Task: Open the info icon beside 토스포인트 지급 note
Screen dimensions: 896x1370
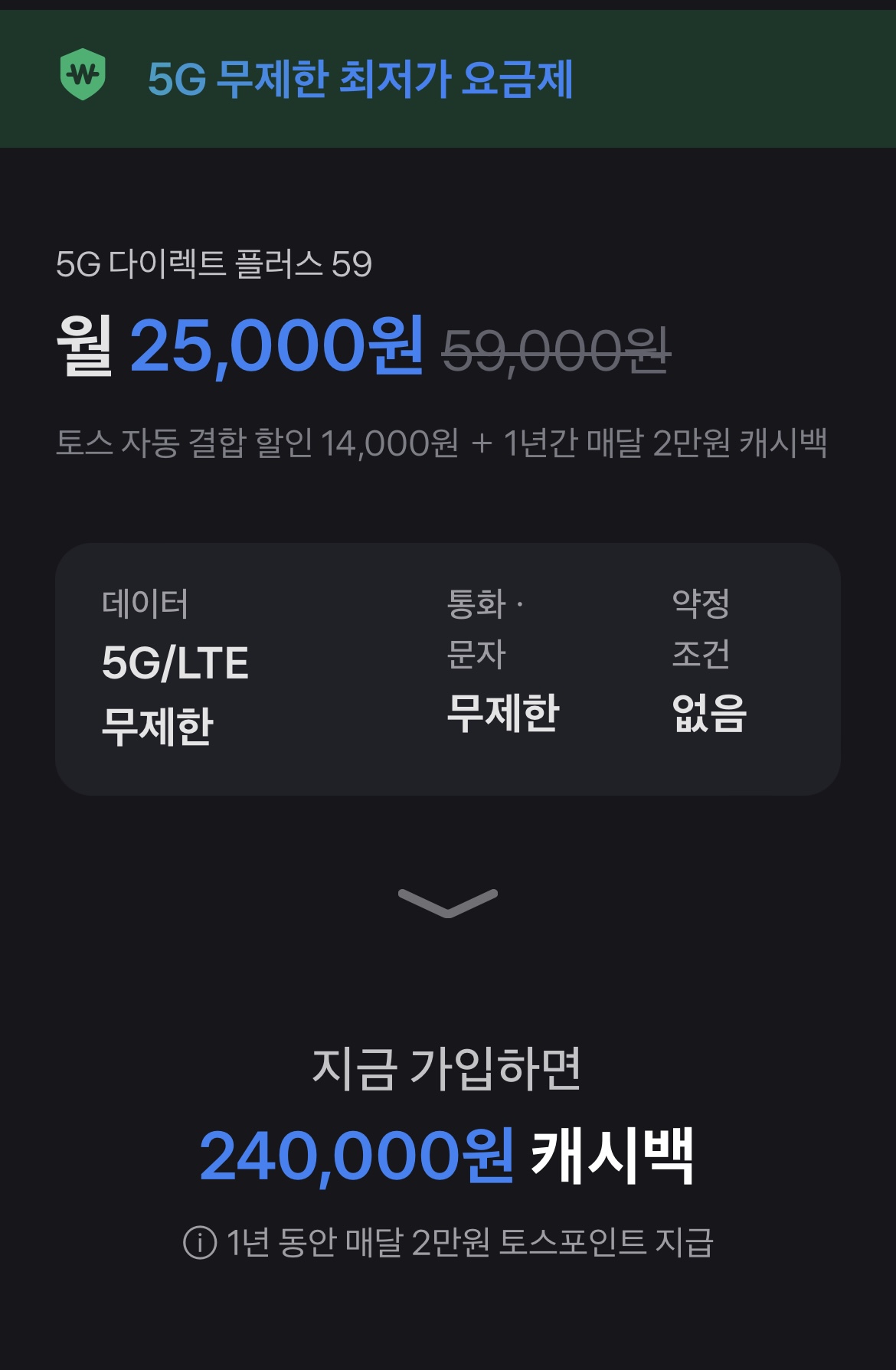Action: pyautogui.click(x=200, y=1242)
